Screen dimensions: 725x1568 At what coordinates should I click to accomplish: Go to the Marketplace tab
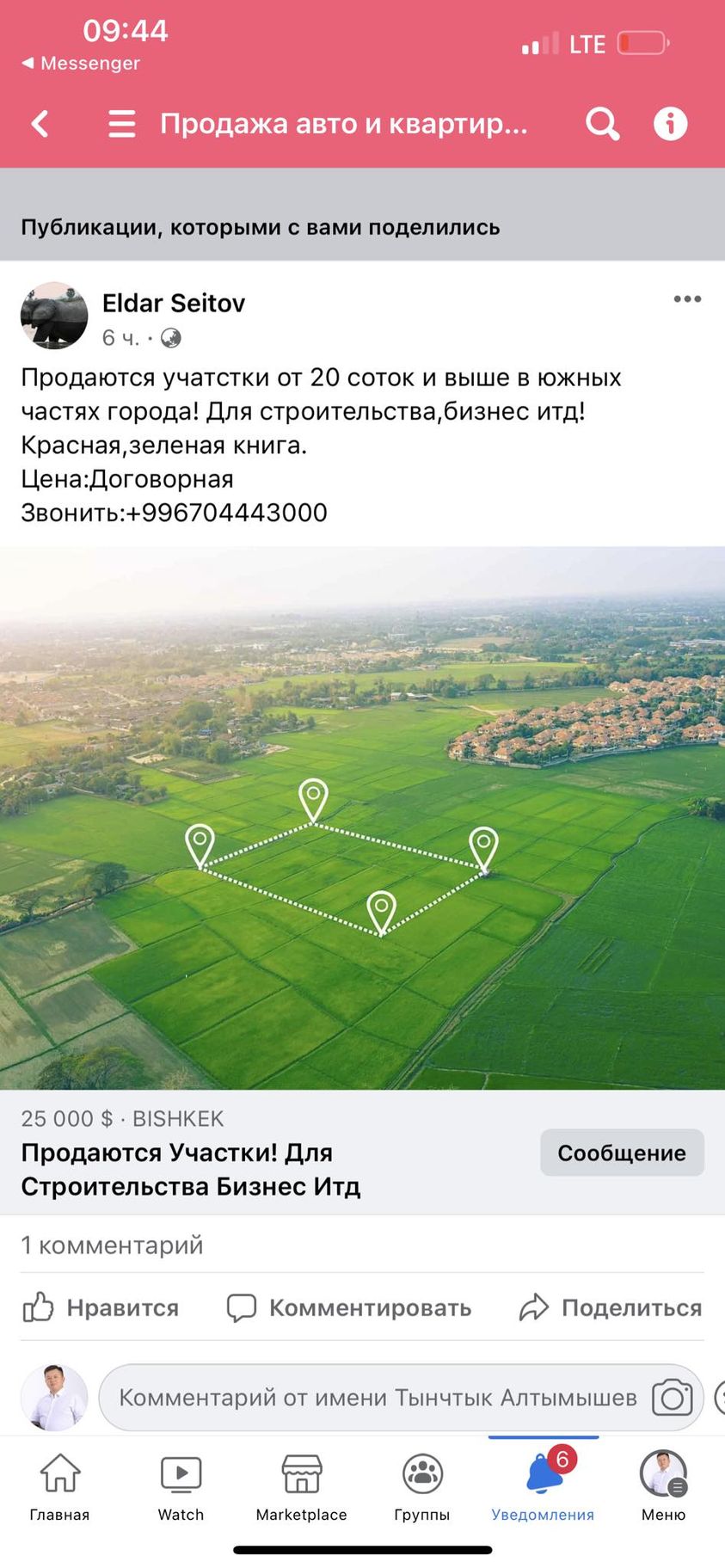coord(301,1486)
